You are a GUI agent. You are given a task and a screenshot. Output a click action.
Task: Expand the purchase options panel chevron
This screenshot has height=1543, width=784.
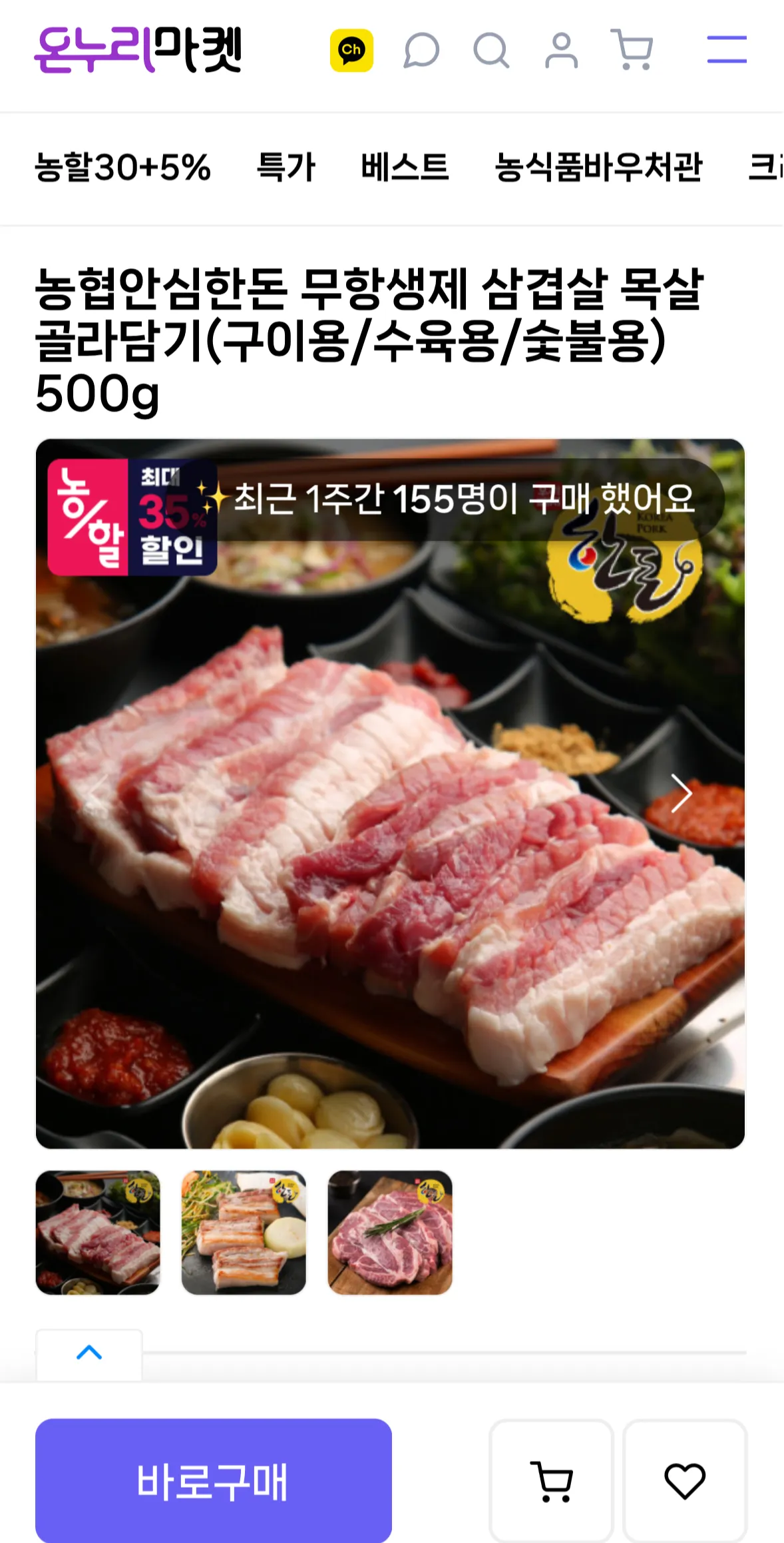tap(89, 1353)
